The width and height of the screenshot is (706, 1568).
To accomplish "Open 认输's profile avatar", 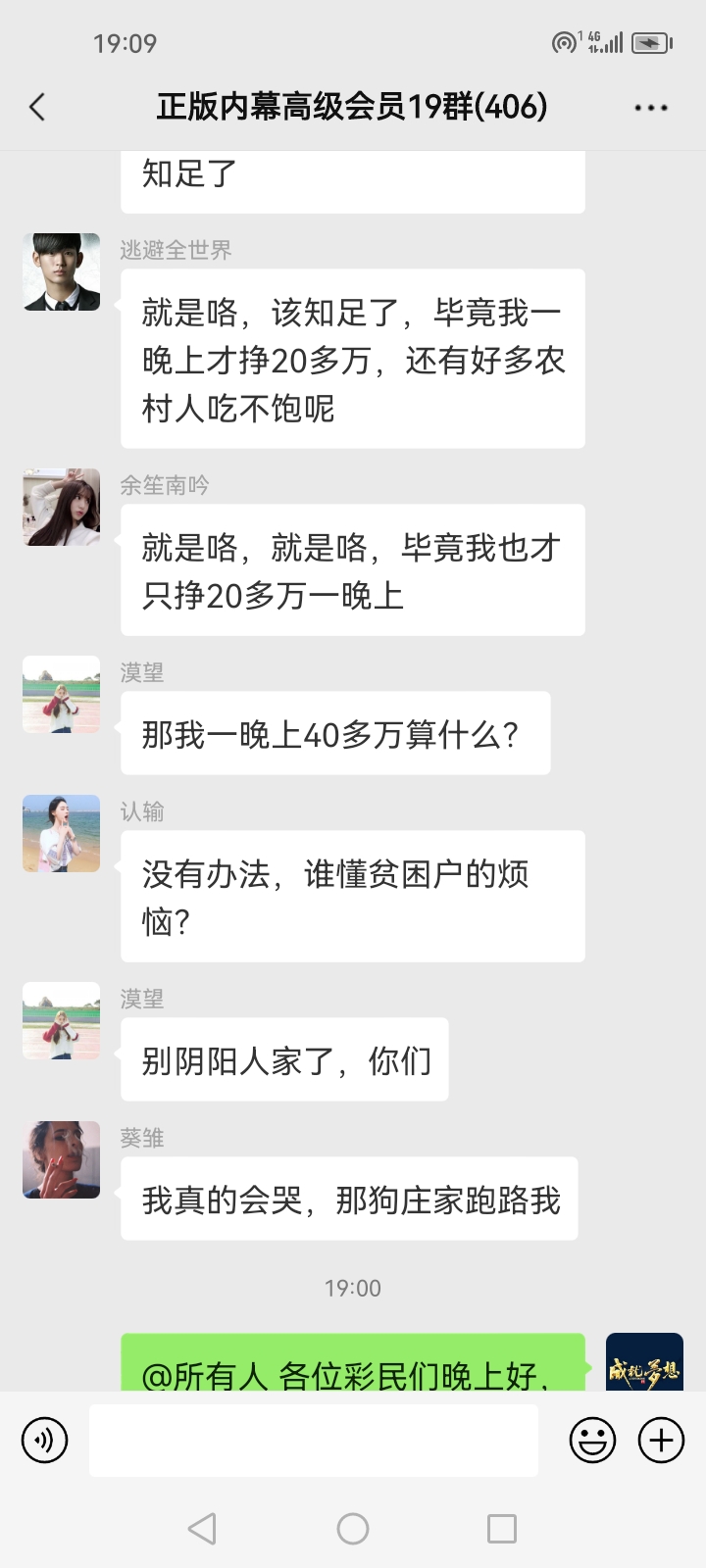I will (62, 833).
